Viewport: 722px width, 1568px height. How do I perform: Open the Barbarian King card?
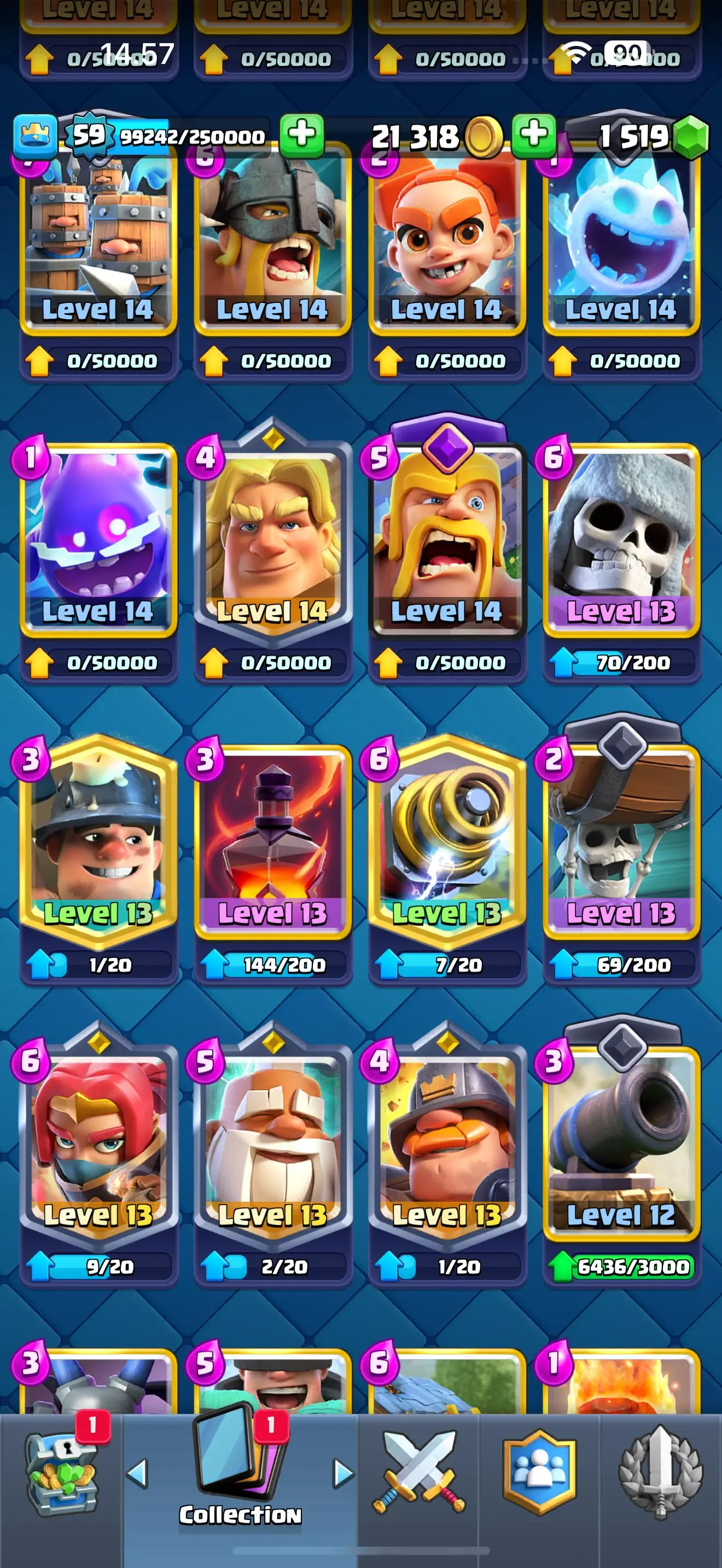click(x=447, y=542)
